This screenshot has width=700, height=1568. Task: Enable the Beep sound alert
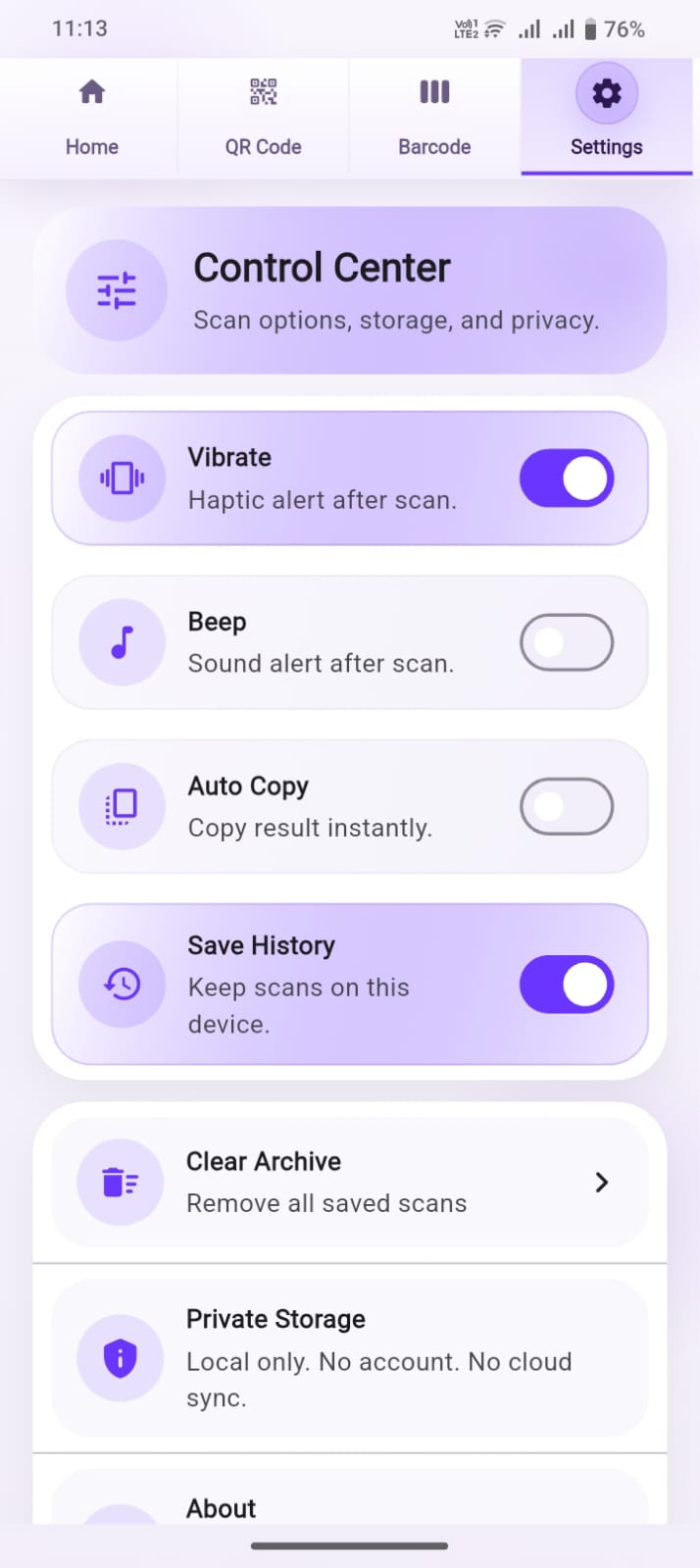click(x=566, y=642)
